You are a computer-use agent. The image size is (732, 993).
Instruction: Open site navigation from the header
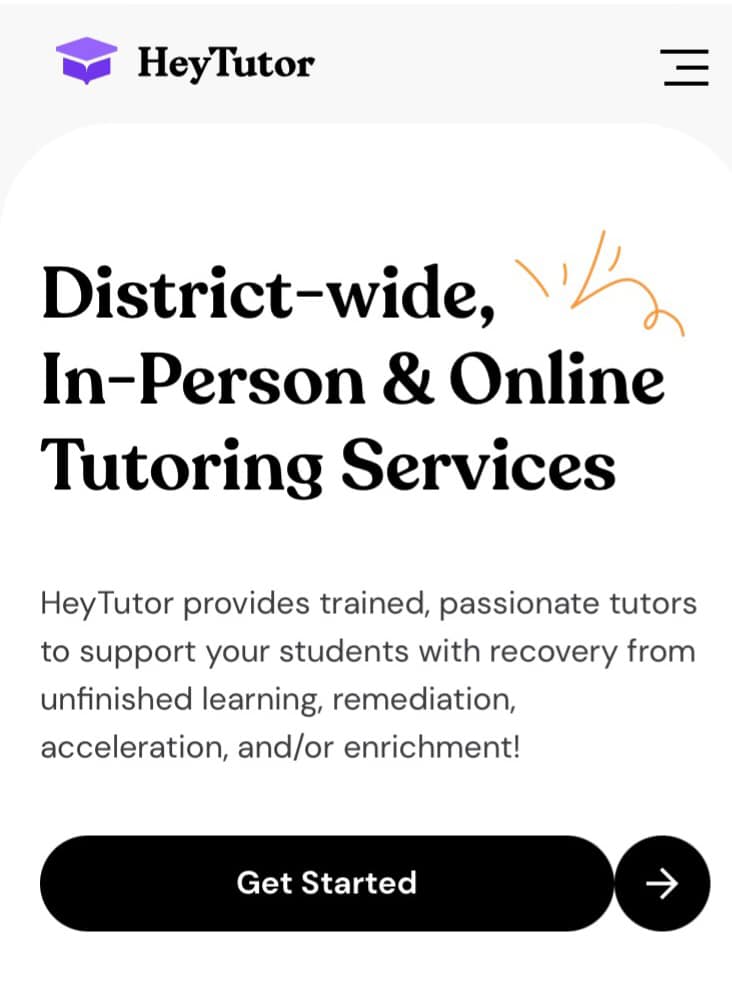click(x=685, y=68)
